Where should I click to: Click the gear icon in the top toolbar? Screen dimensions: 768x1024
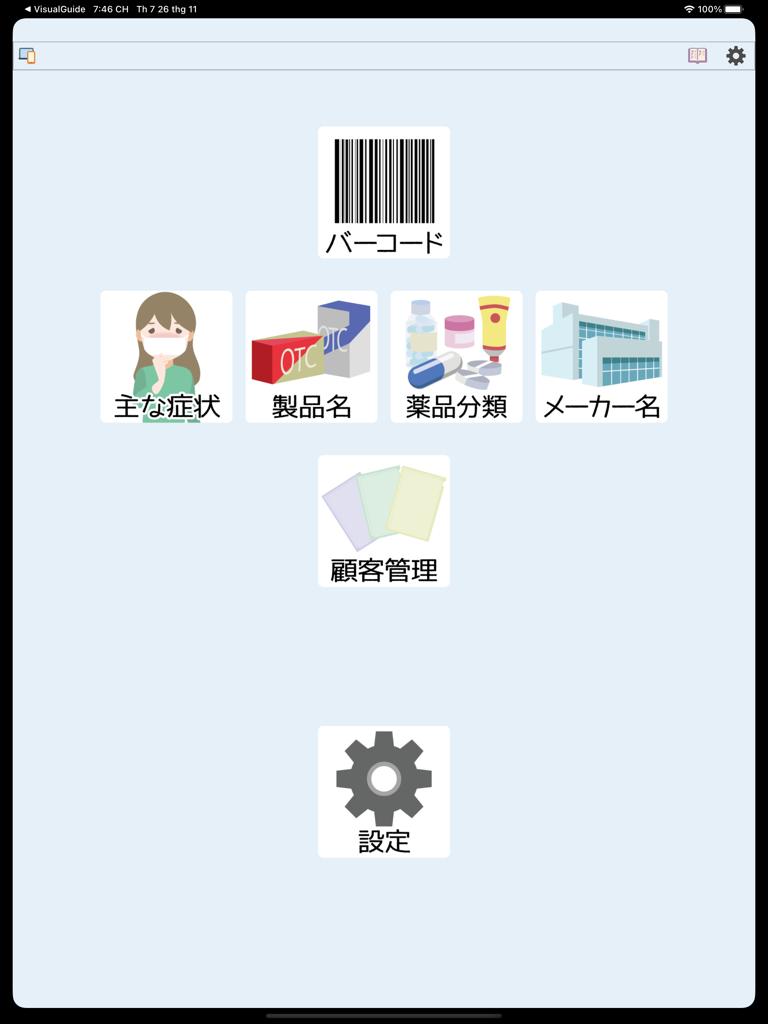click(736, 55)
